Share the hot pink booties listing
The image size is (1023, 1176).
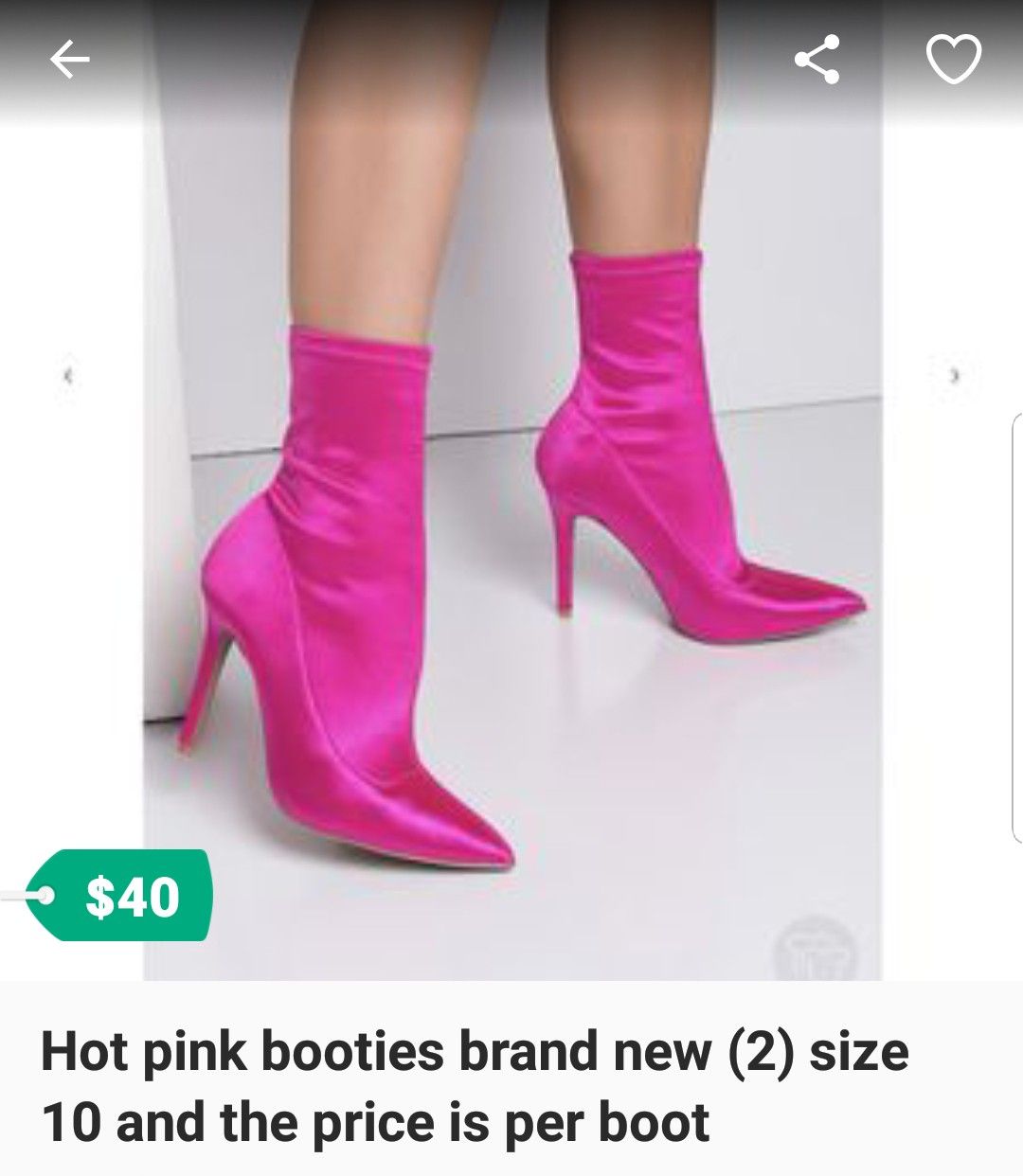click(x=817, y=60)
